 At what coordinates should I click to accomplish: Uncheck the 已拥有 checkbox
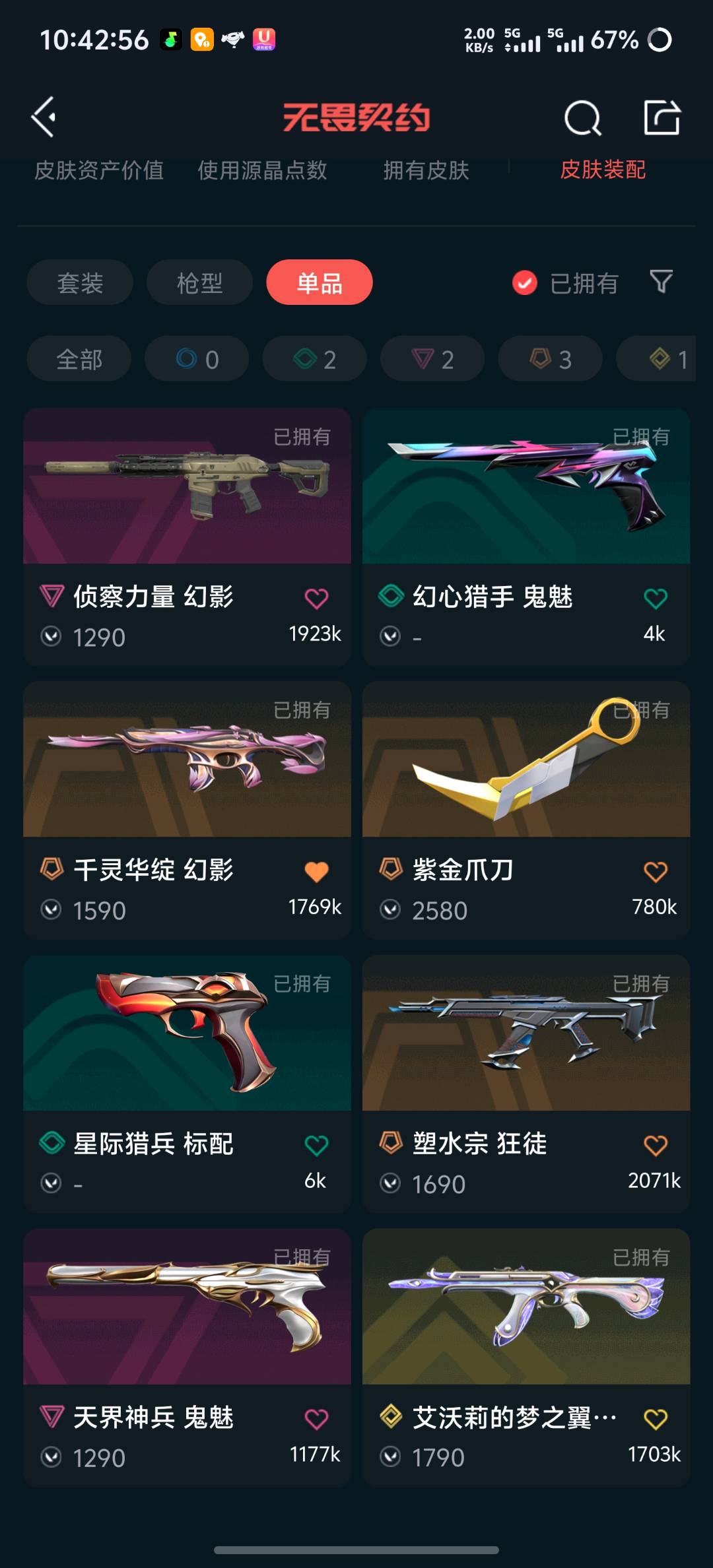pyautogui.click(x=525, y=283)
